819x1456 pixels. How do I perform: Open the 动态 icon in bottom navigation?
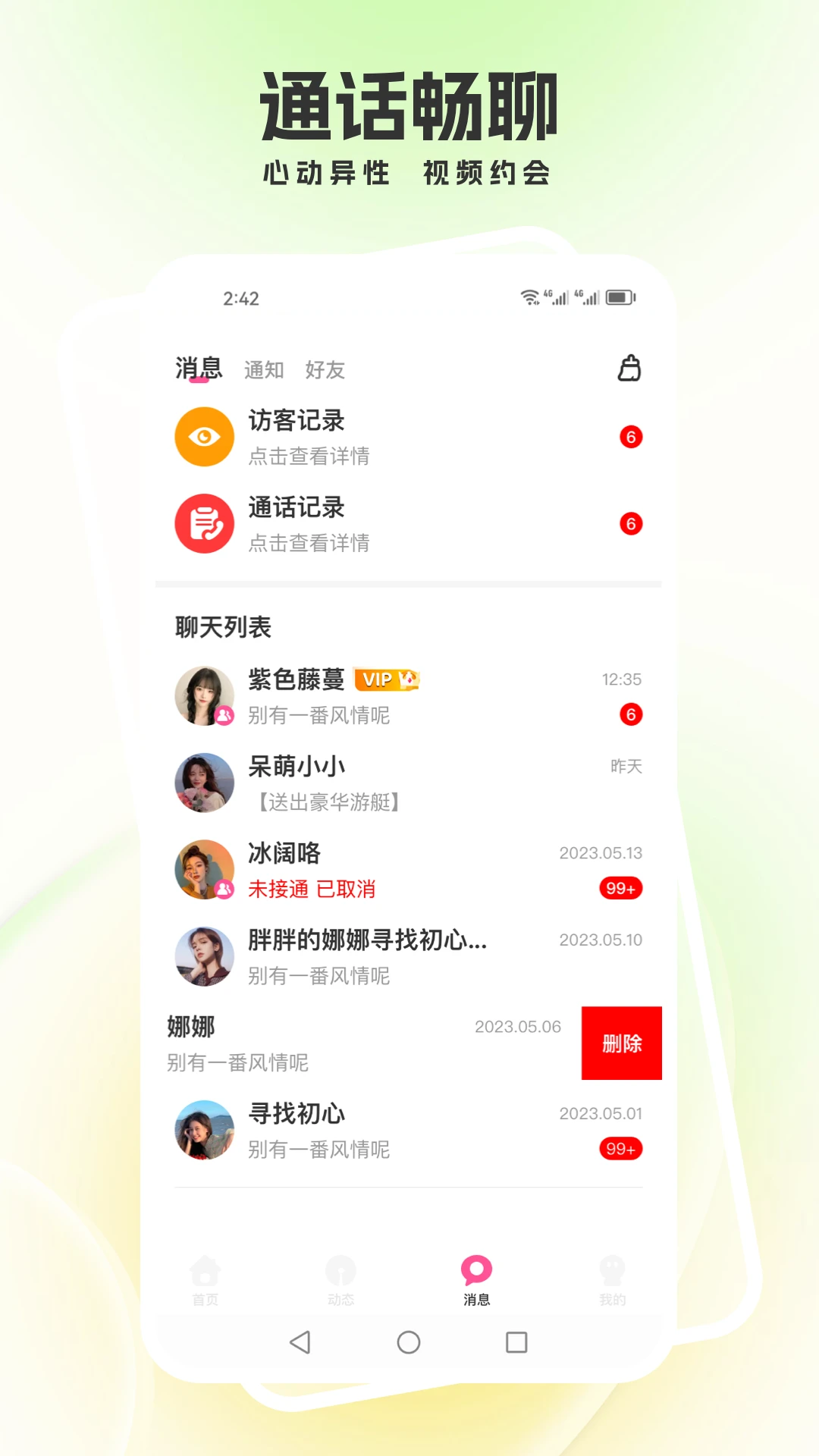coord(340,1271)
